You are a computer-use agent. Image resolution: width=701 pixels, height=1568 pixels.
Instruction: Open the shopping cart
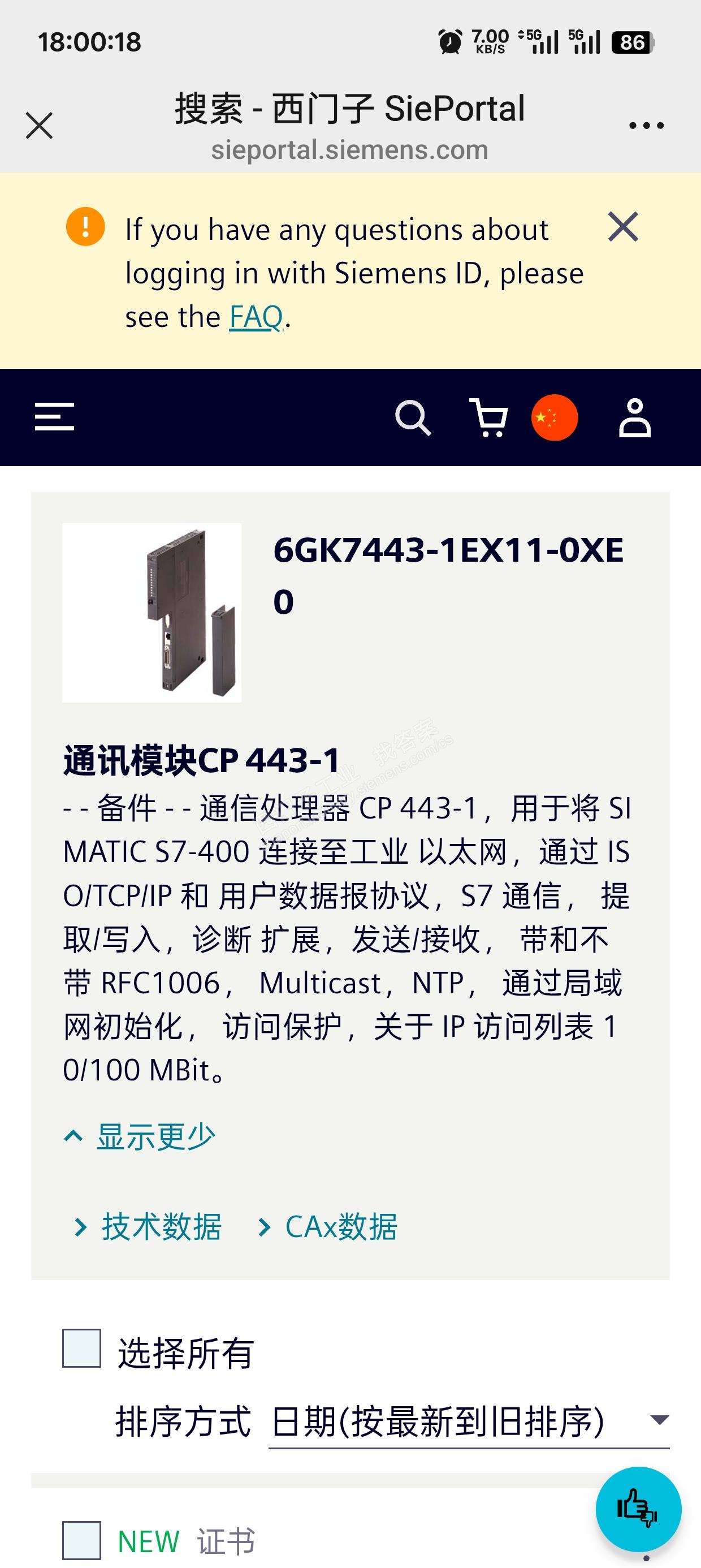click(488, 417)
